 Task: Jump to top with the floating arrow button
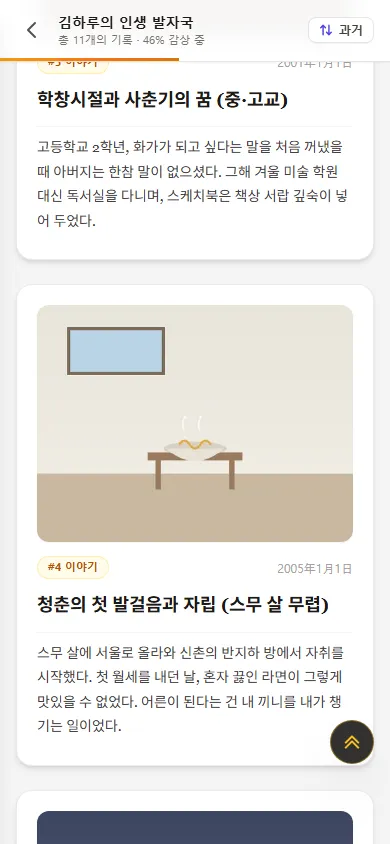pyautogui.click(x=351, y=742)
